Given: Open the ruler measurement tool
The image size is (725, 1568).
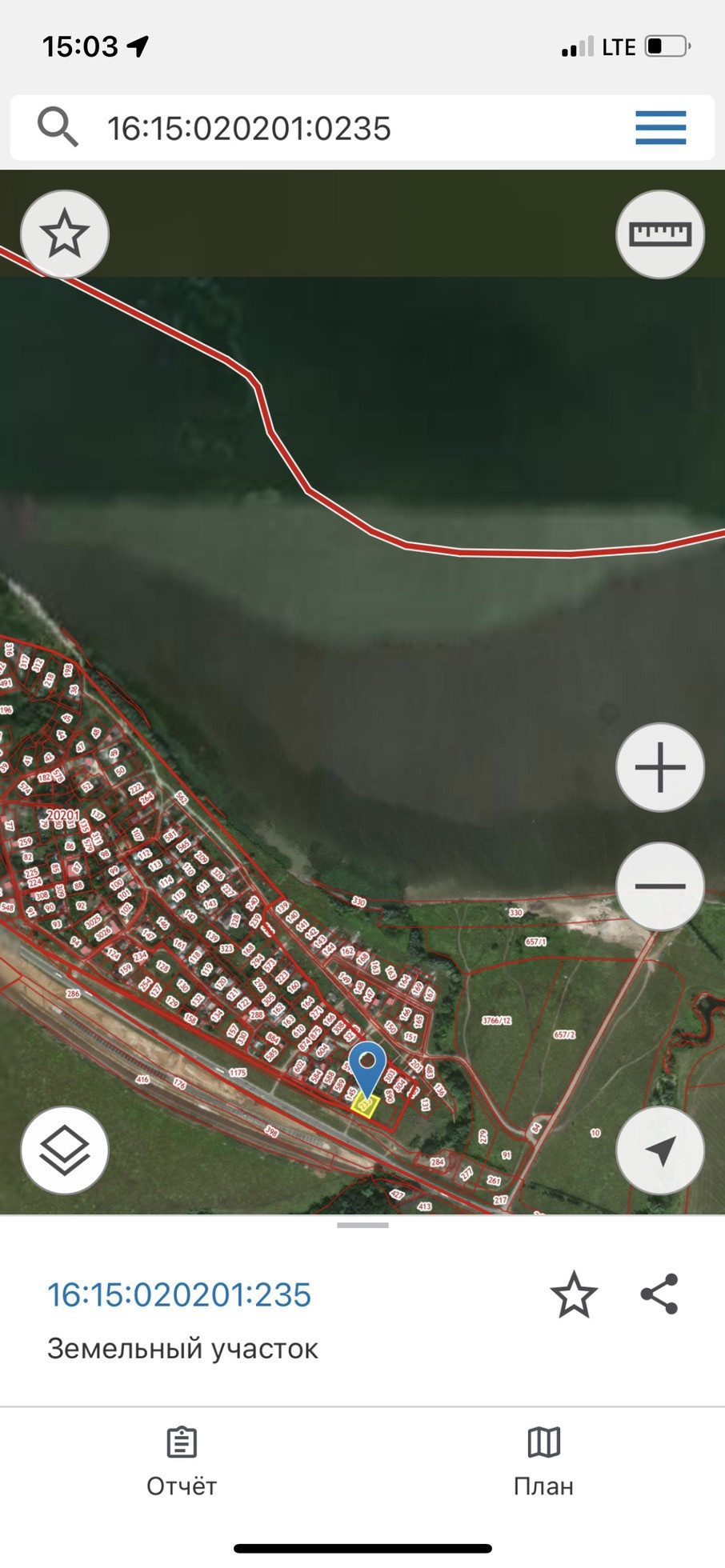Looking at the screenshot, I should tap(660, 234).
